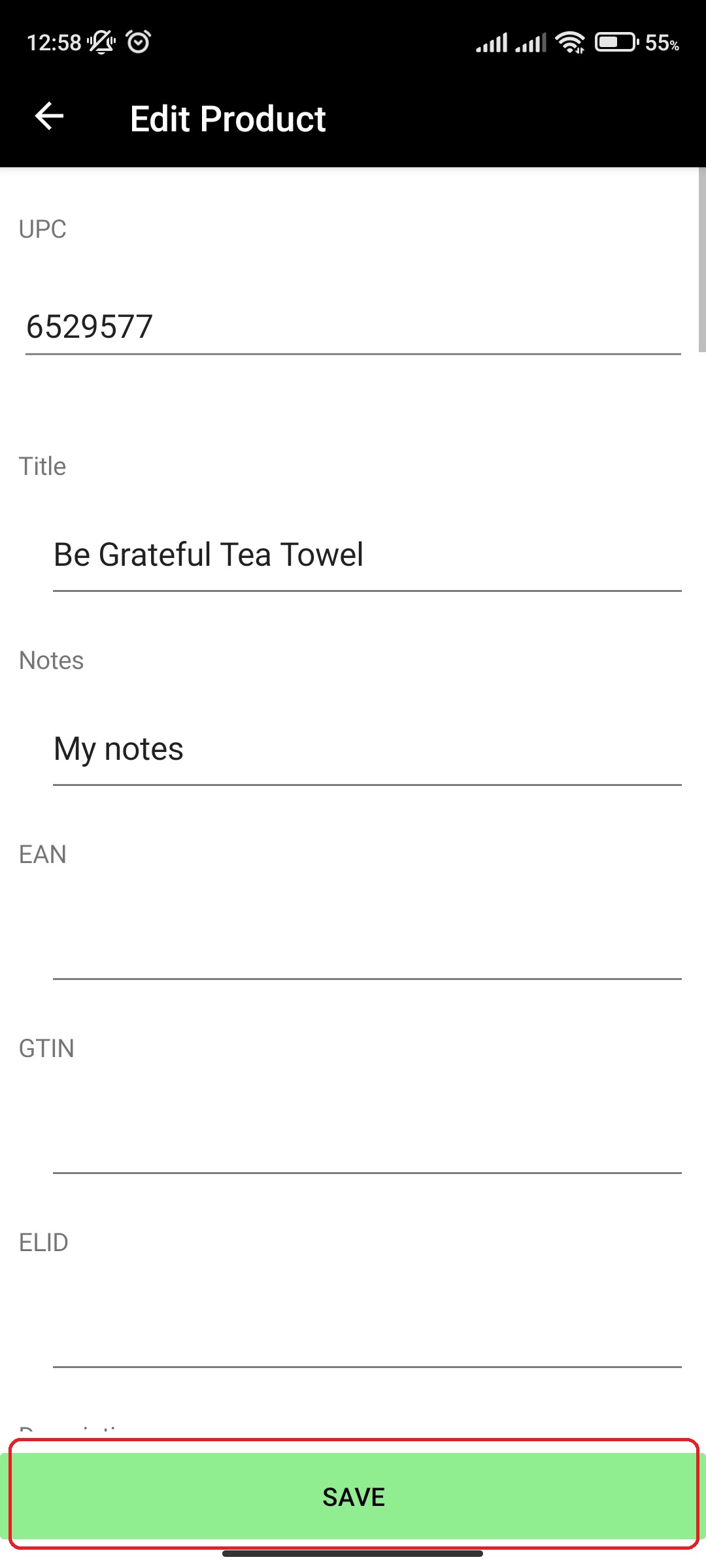Edit the Title field
This screenshot has width=706, height=1568.
tap(366, 555)
